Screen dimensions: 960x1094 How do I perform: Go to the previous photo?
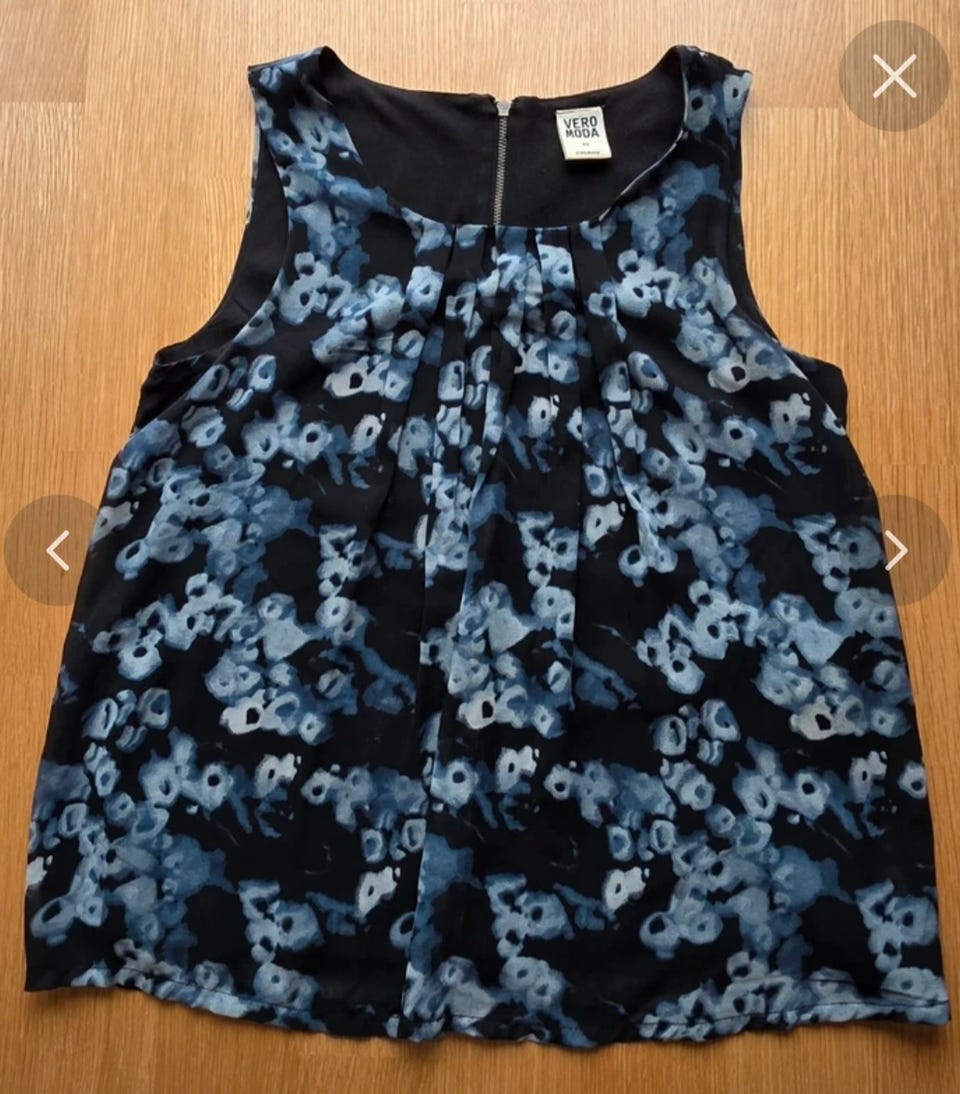click(x=58, y=550)
